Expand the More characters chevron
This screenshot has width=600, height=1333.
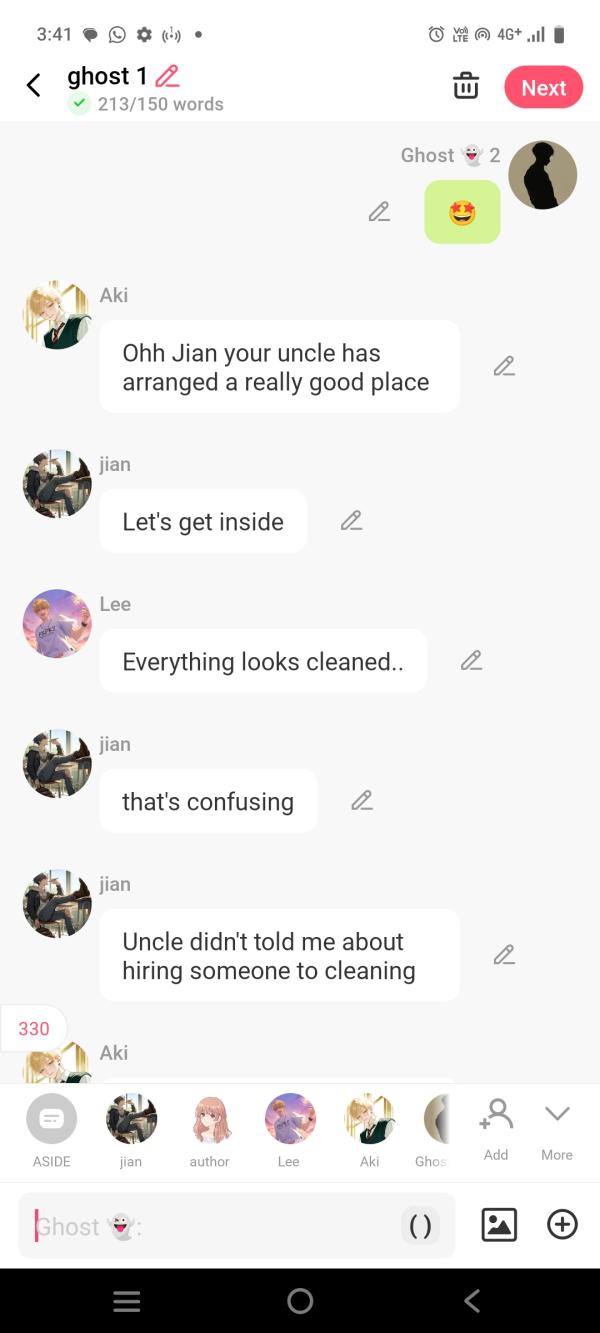(x=557, y=1128)
